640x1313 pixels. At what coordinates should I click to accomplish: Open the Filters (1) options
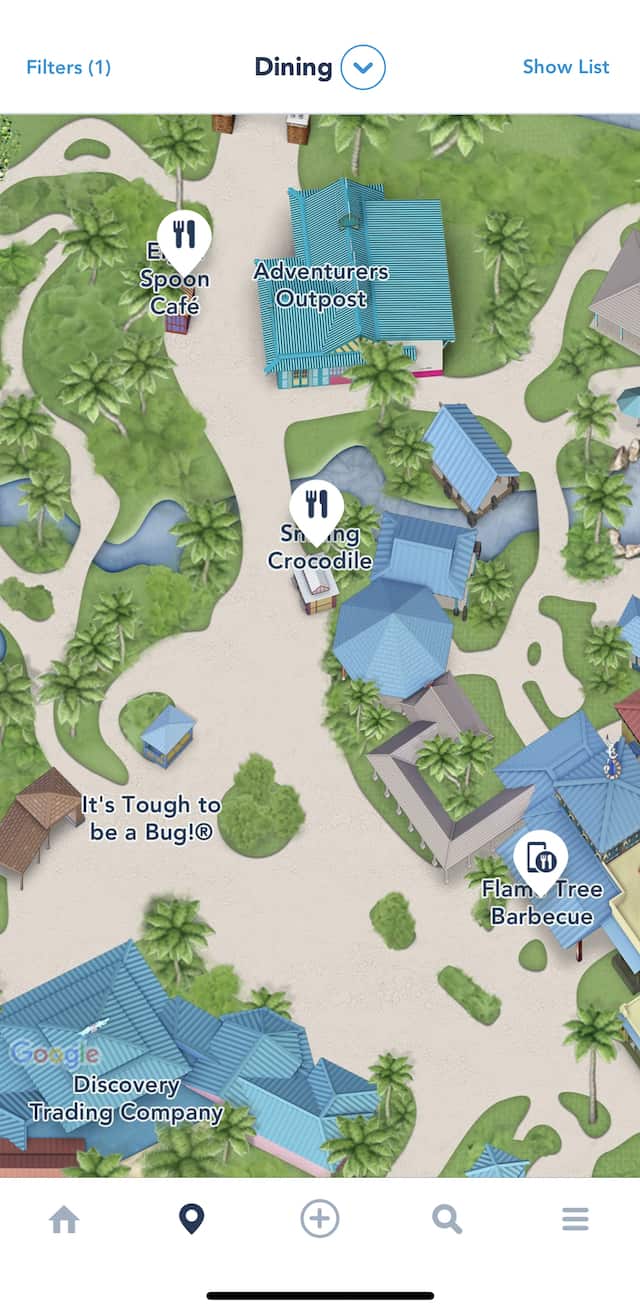tap(68, 67)
